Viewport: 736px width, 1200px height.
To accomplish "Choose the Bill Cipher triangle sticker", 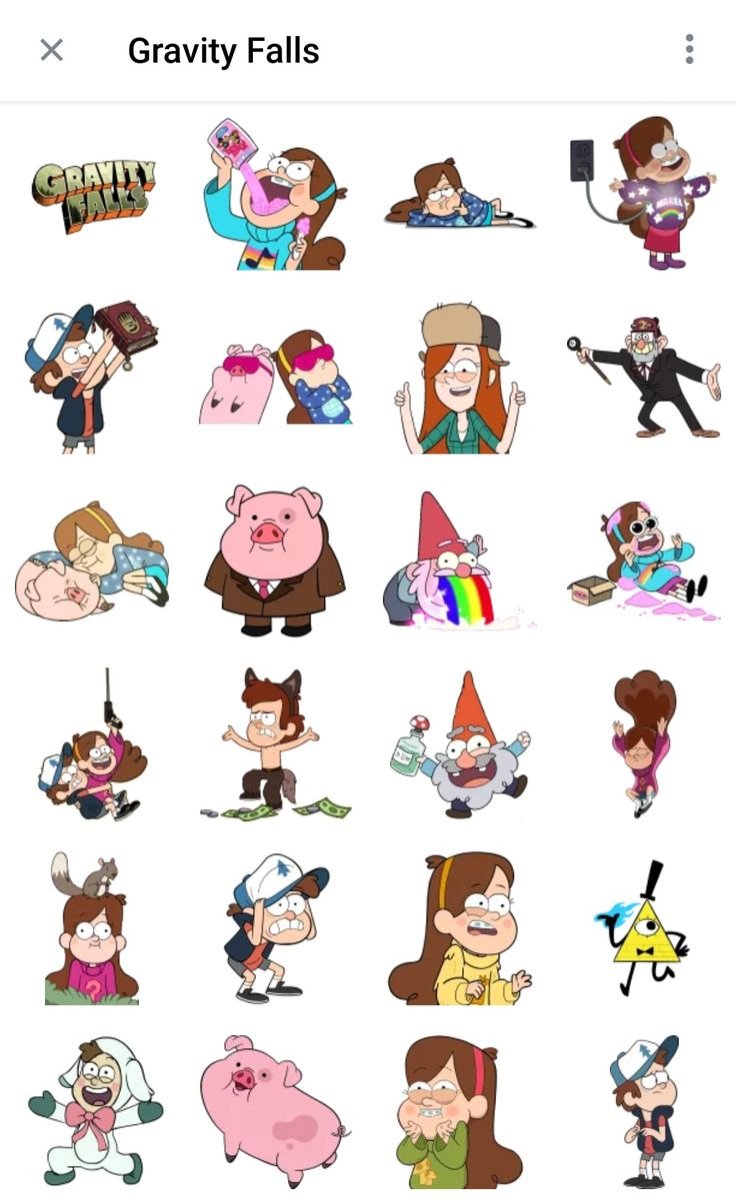I will 642,928.
